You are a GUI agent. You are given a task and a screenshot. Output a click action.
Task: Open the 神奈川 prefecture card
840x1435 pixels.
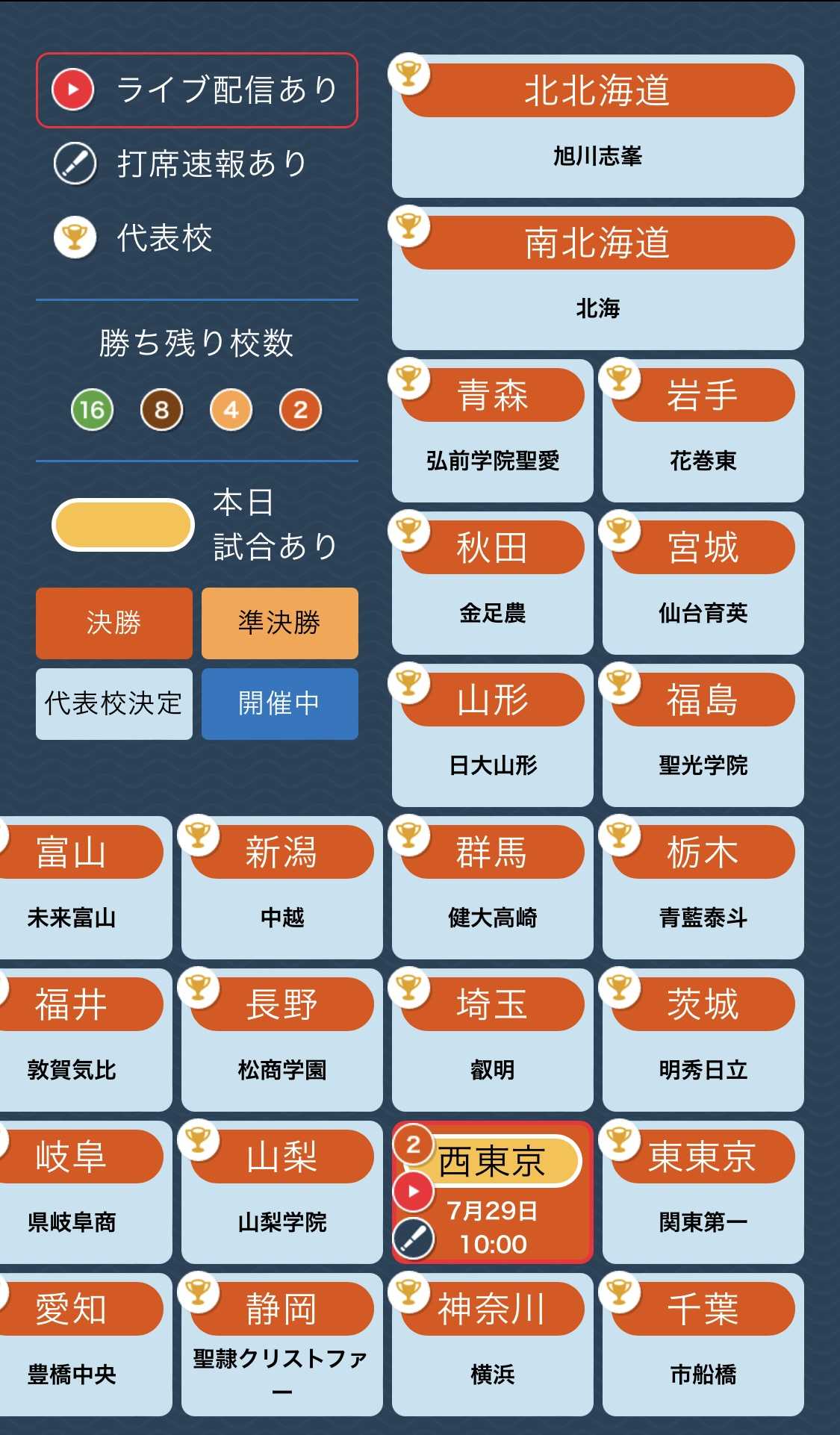(493, 1345)
